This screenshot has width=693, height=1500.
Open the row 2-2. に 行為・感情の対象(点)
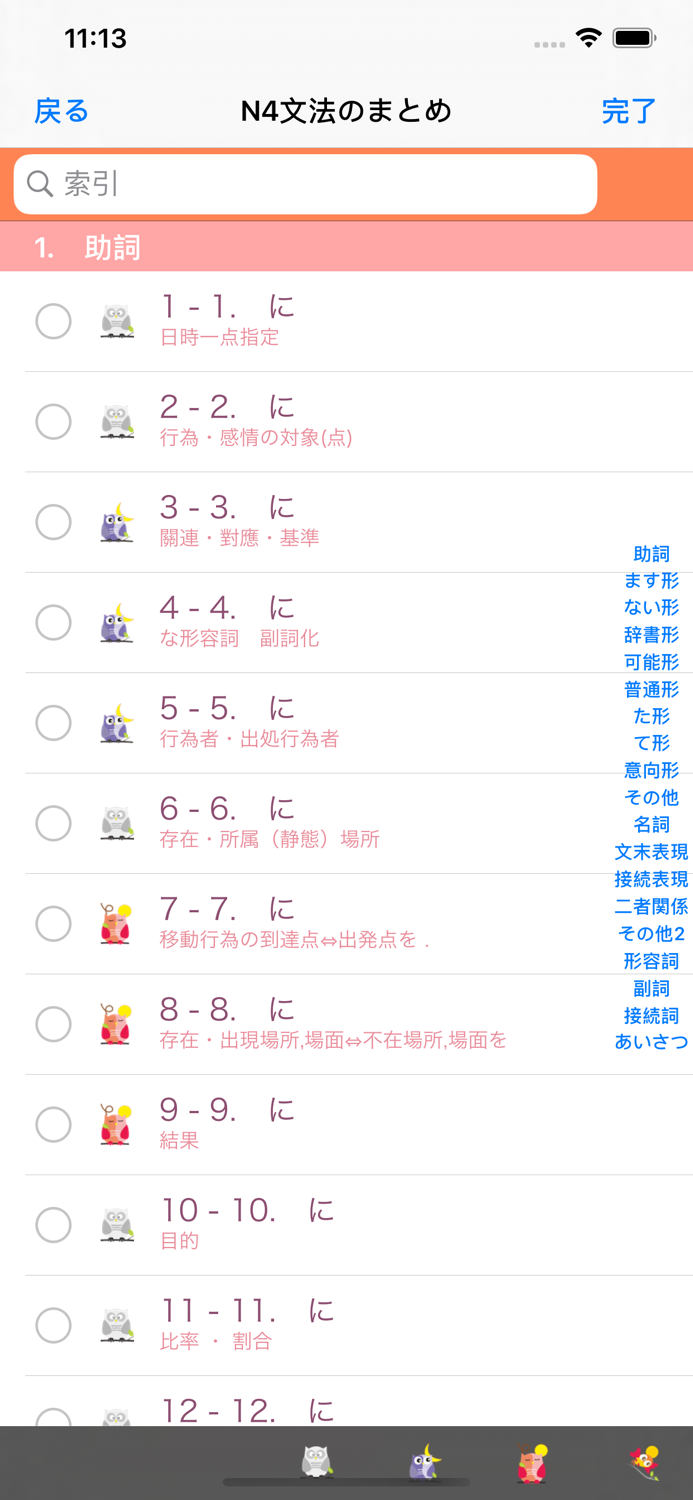[346, 422]
